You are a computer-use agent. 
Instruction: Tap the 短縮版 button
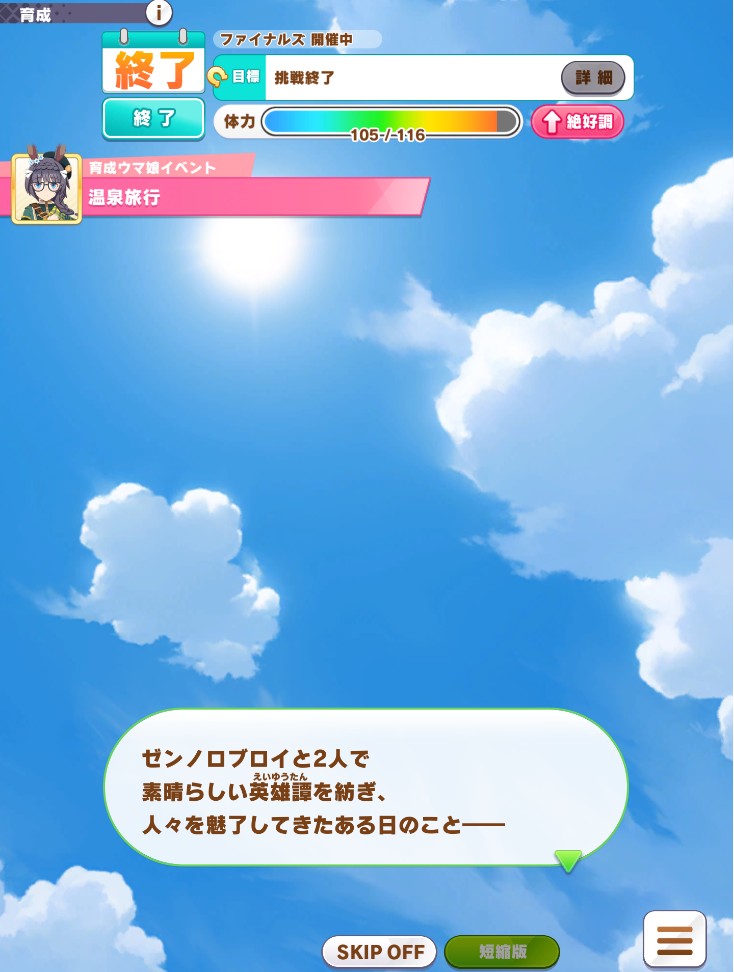point(502,952)
